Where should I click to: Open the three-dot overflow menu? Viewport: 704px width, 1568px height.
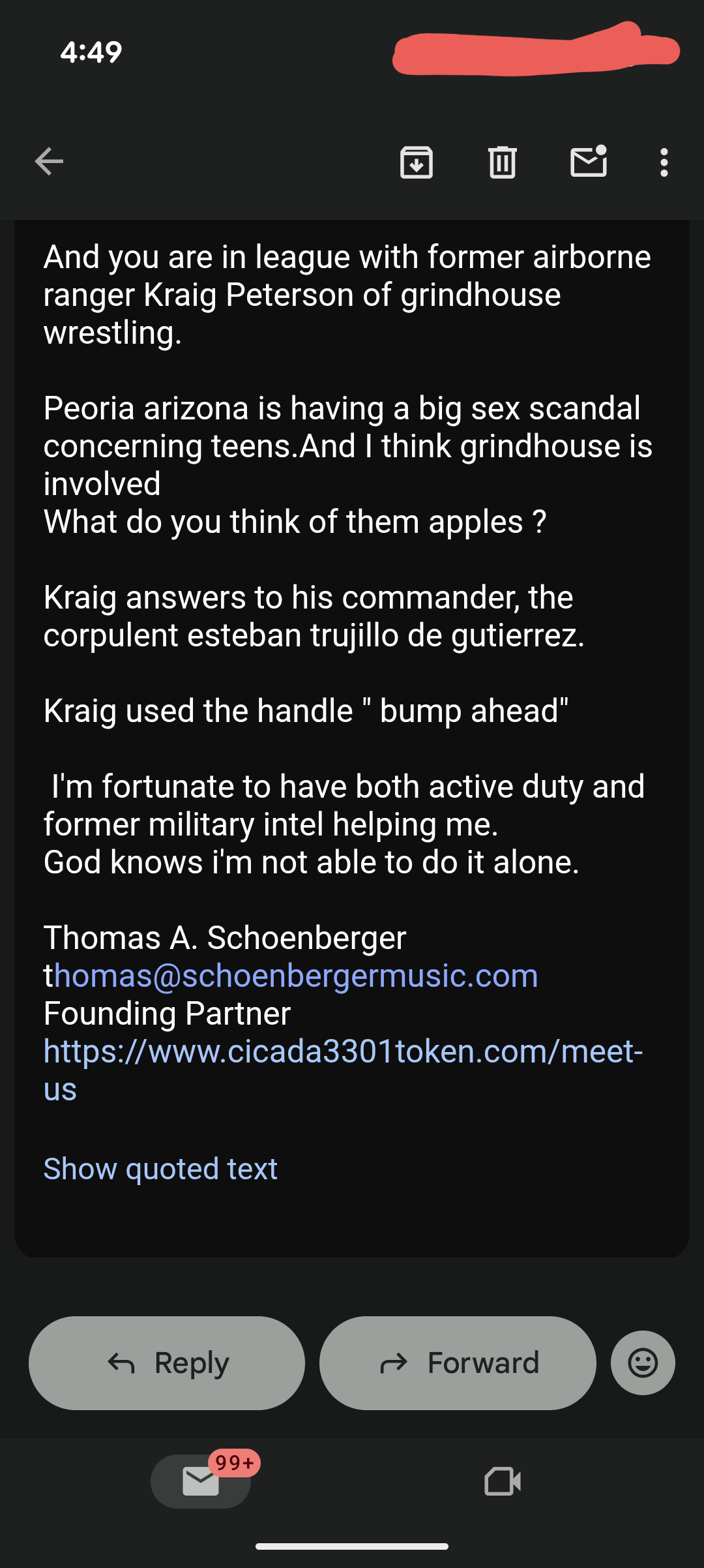[664, 162]
